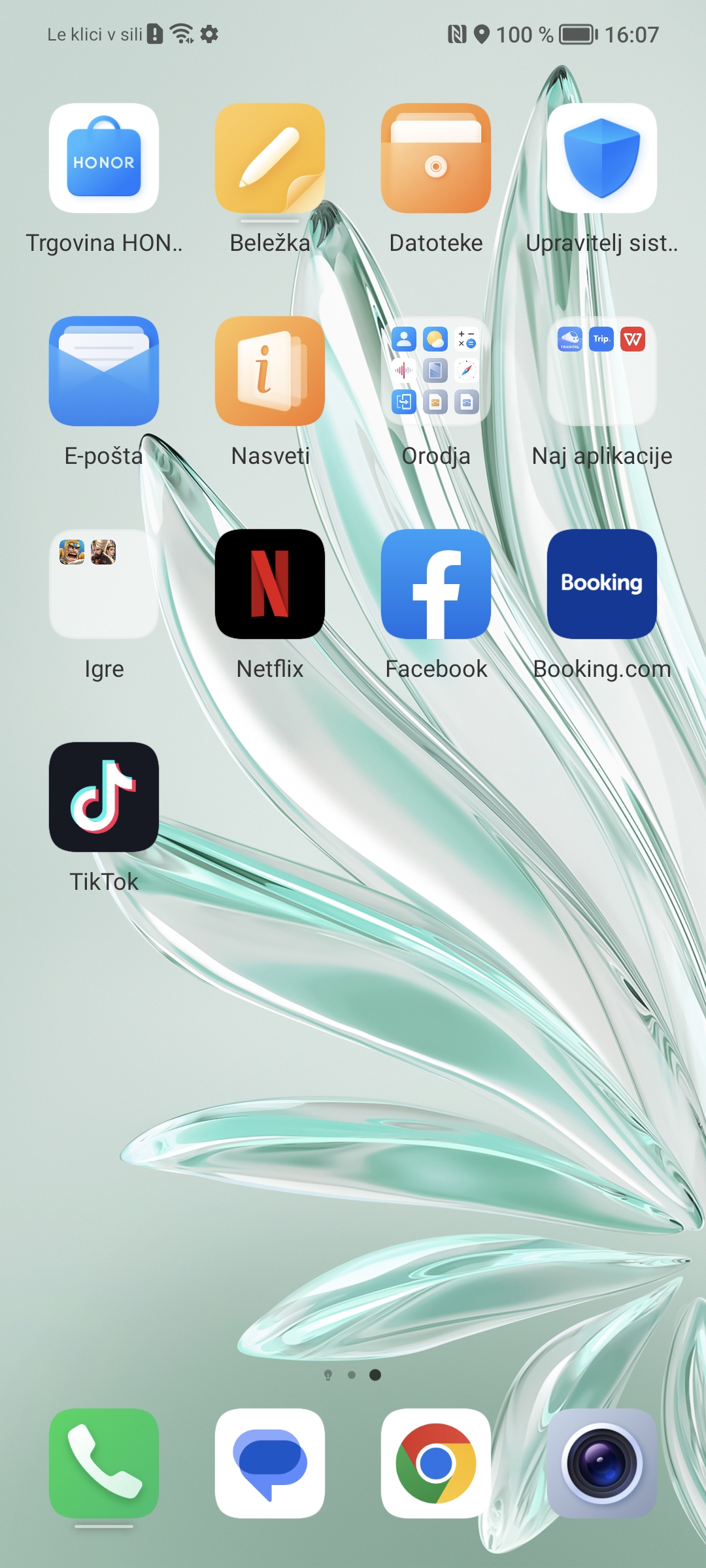The image size is (706, 1568).
Task: Open Upravitelj sistema app
Action: click(x=602, y=158)
